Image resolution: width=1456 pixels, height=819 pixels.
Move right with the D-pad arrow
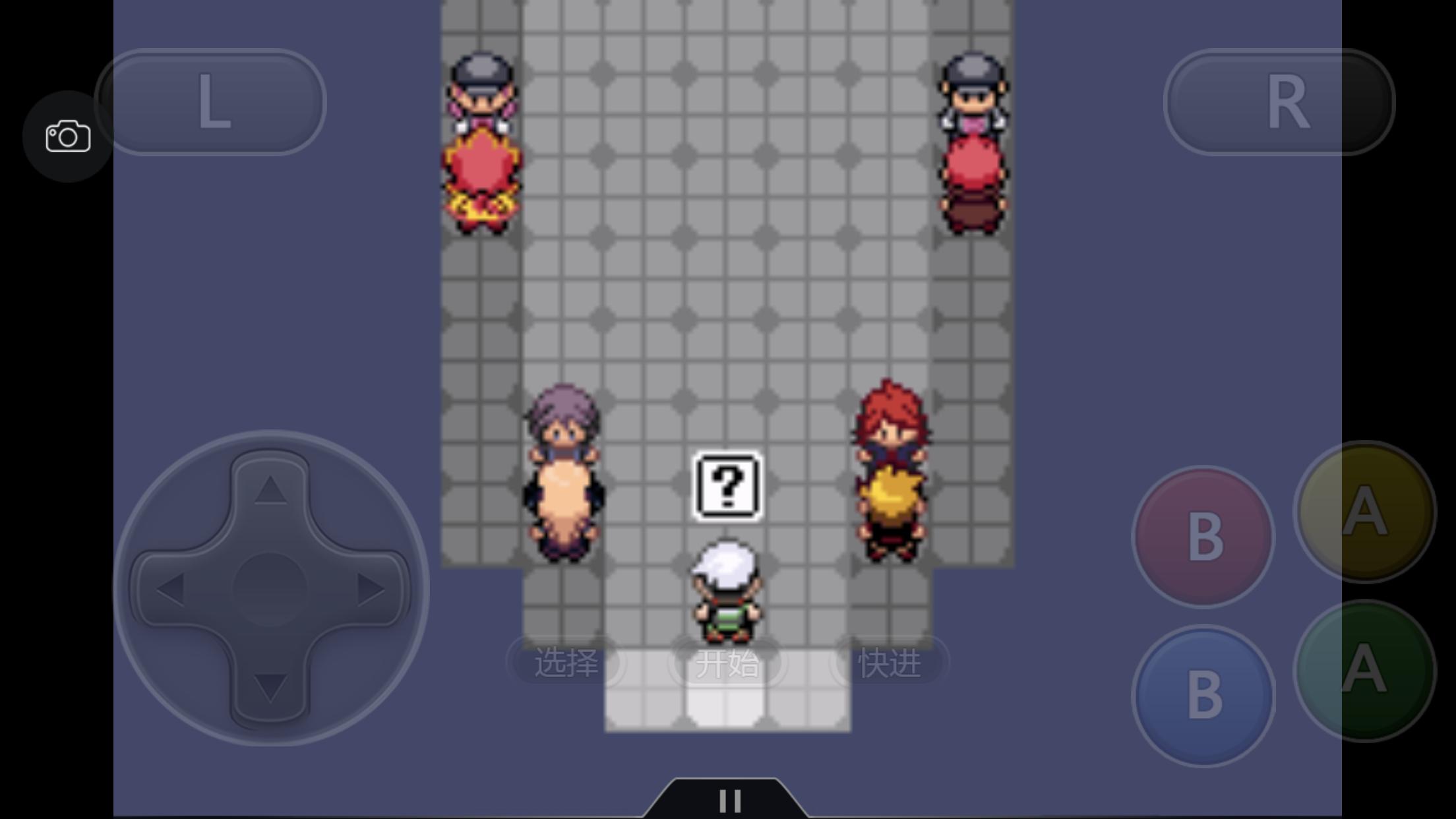(x=370, y=589)
